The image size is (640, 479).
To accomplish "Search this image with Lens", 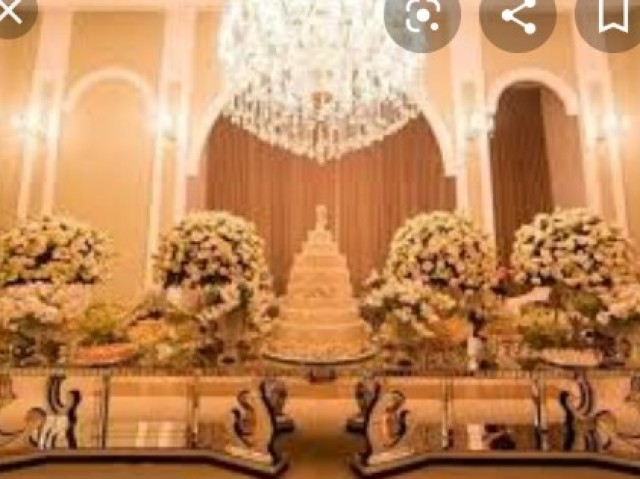I will click(421, 17).
